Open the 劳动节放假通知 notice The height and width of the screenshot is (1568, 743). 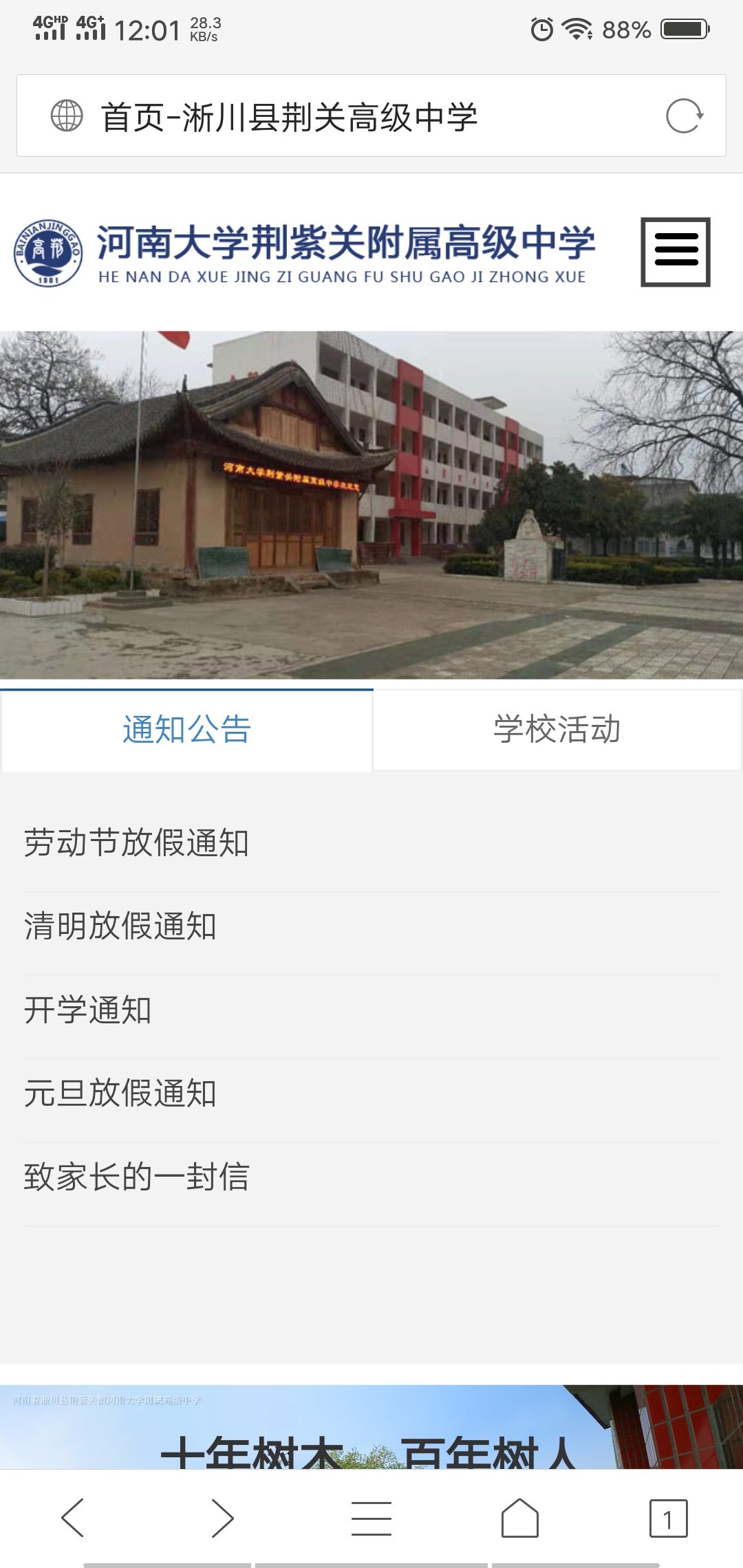(136, 843)
